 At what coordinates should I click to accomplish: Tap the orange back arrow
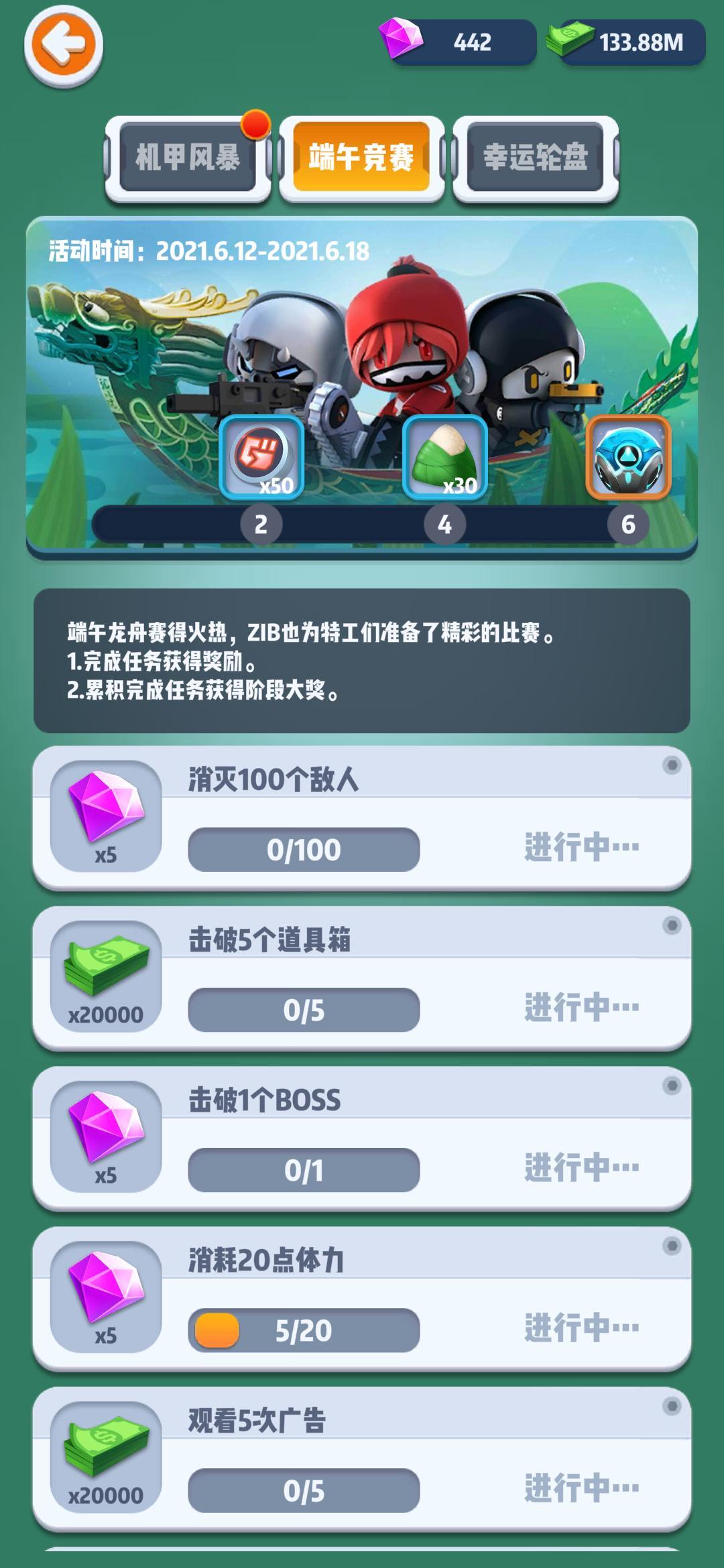pos(64,45)
